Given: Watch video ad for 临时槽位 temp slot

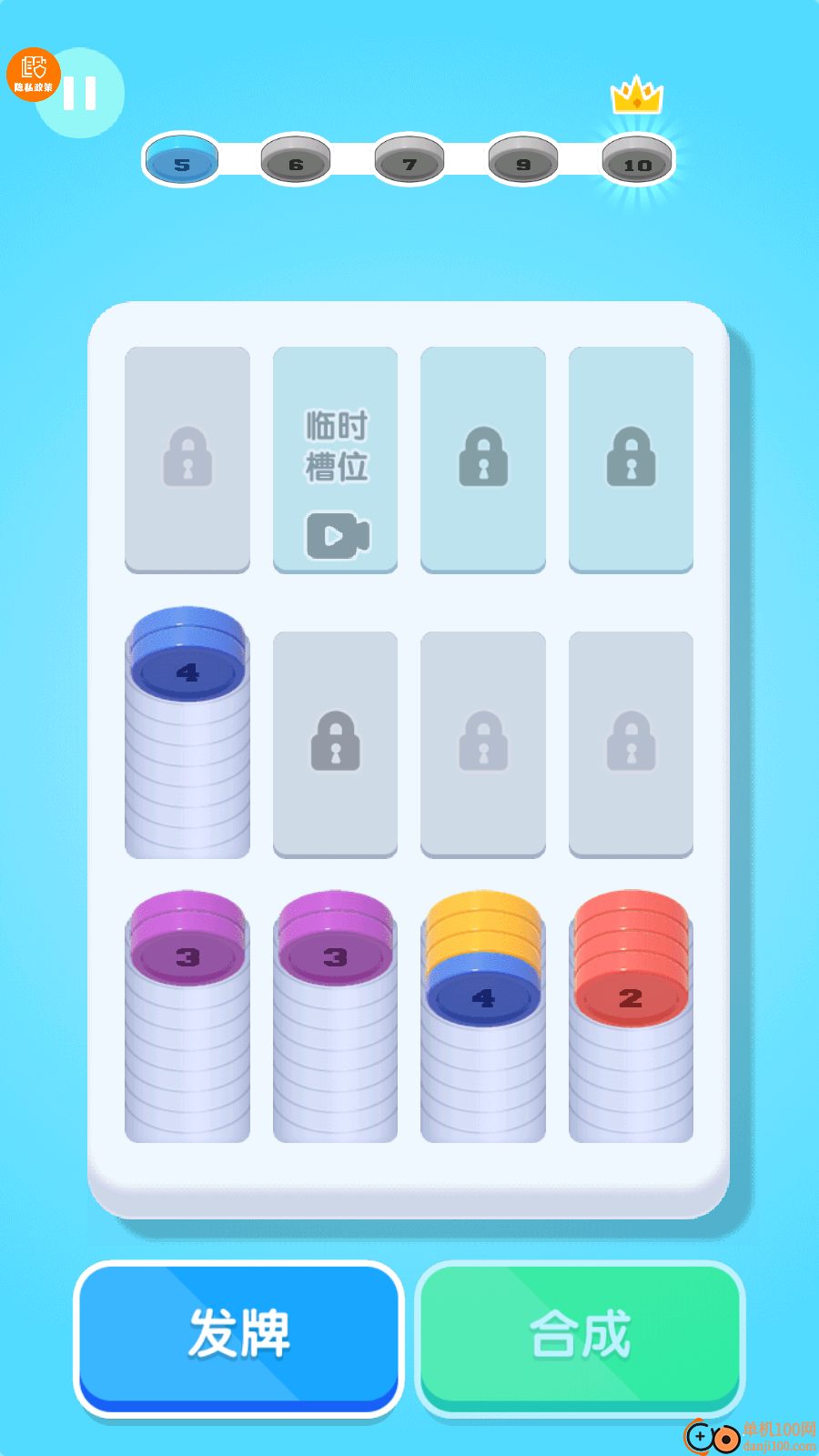Looking at the screenshot, I should pos(335,533).
